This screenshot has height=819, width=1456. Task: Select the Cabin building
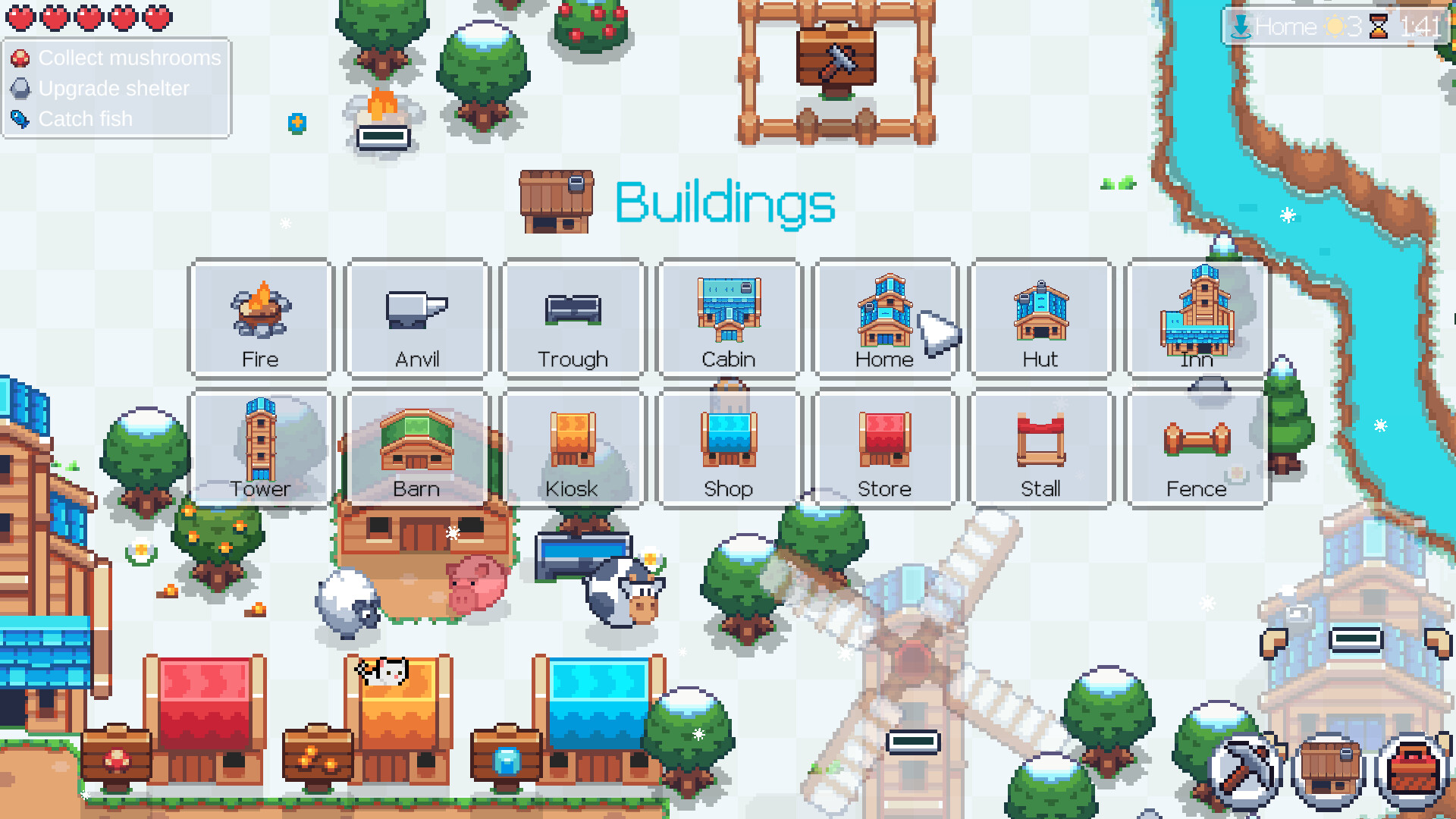click(729, 318)
